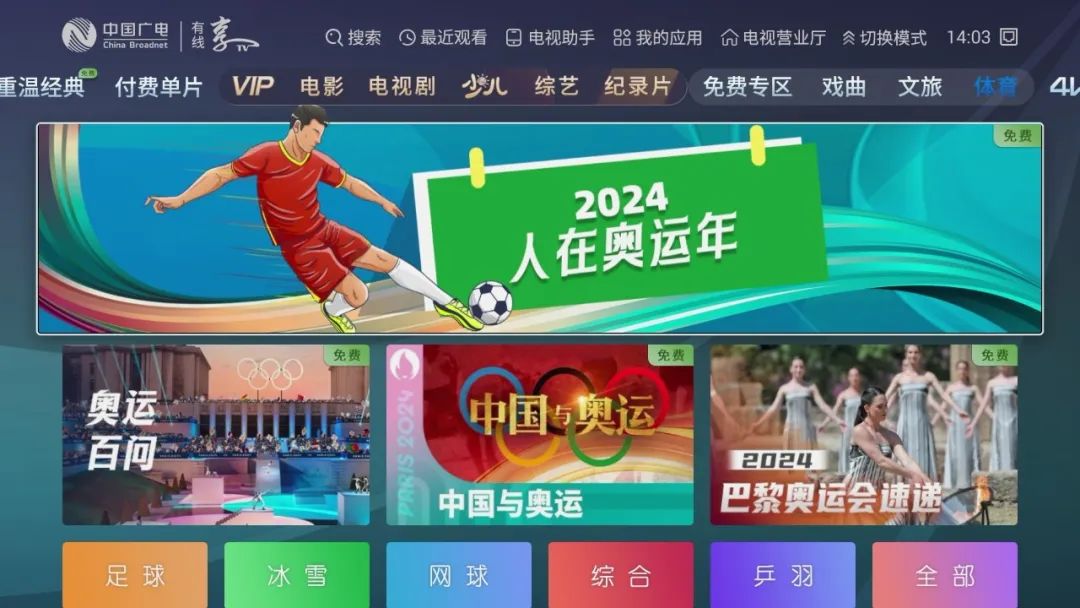Open the 2024 人在奥运年 banner
Screen dimensions: 1080x608
click(x=540, y=229)
